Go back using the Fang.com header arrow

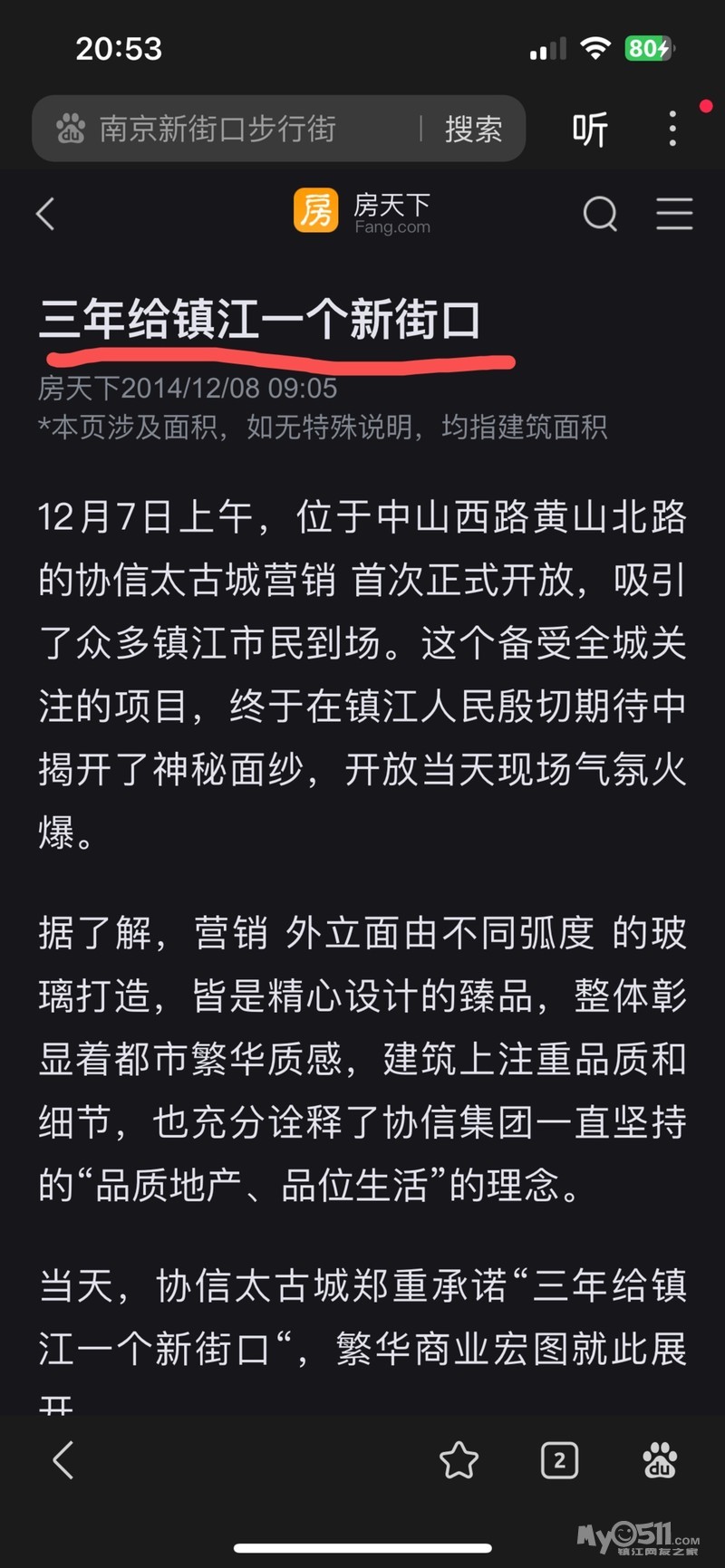click(x=46, y=214)
